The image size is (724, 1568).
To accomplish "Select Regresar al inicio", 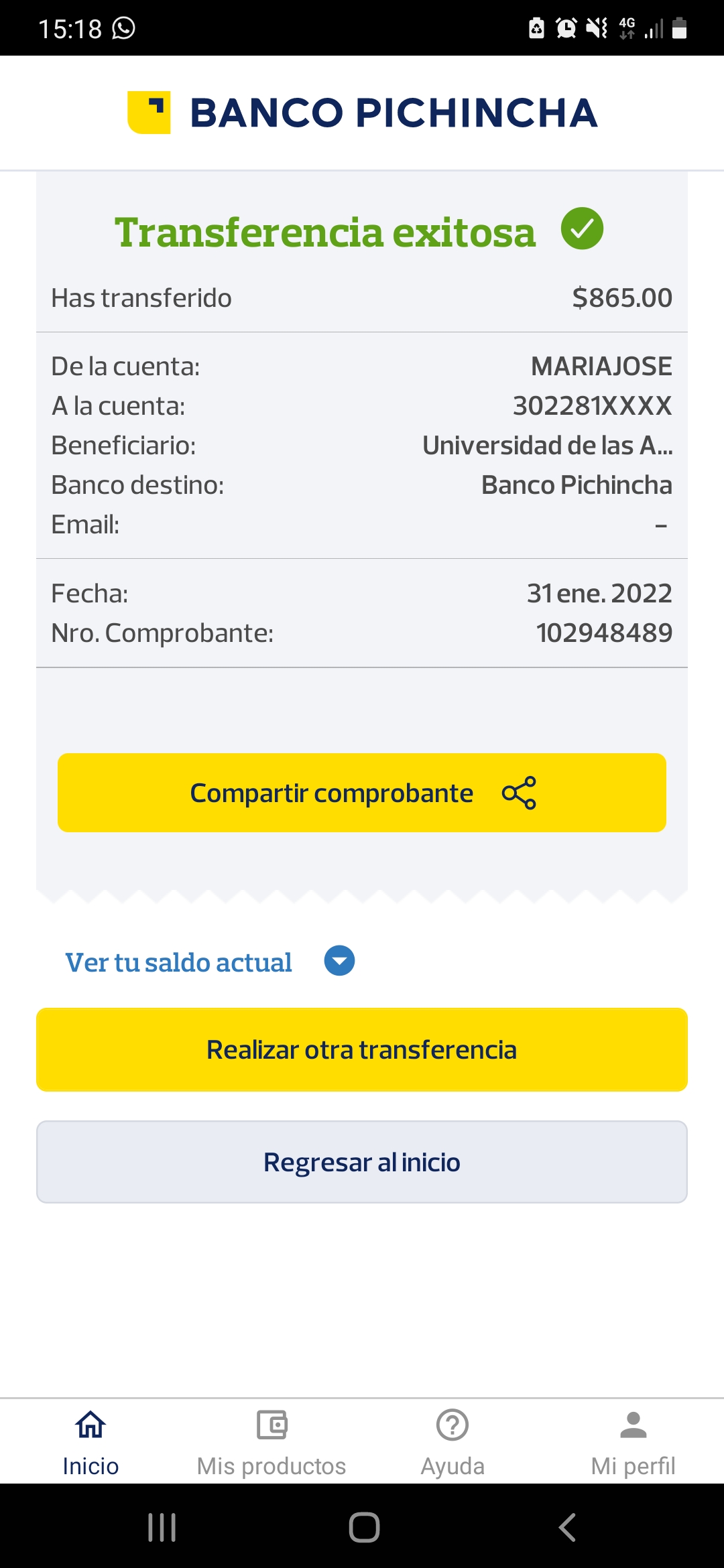I will 362,1162.
